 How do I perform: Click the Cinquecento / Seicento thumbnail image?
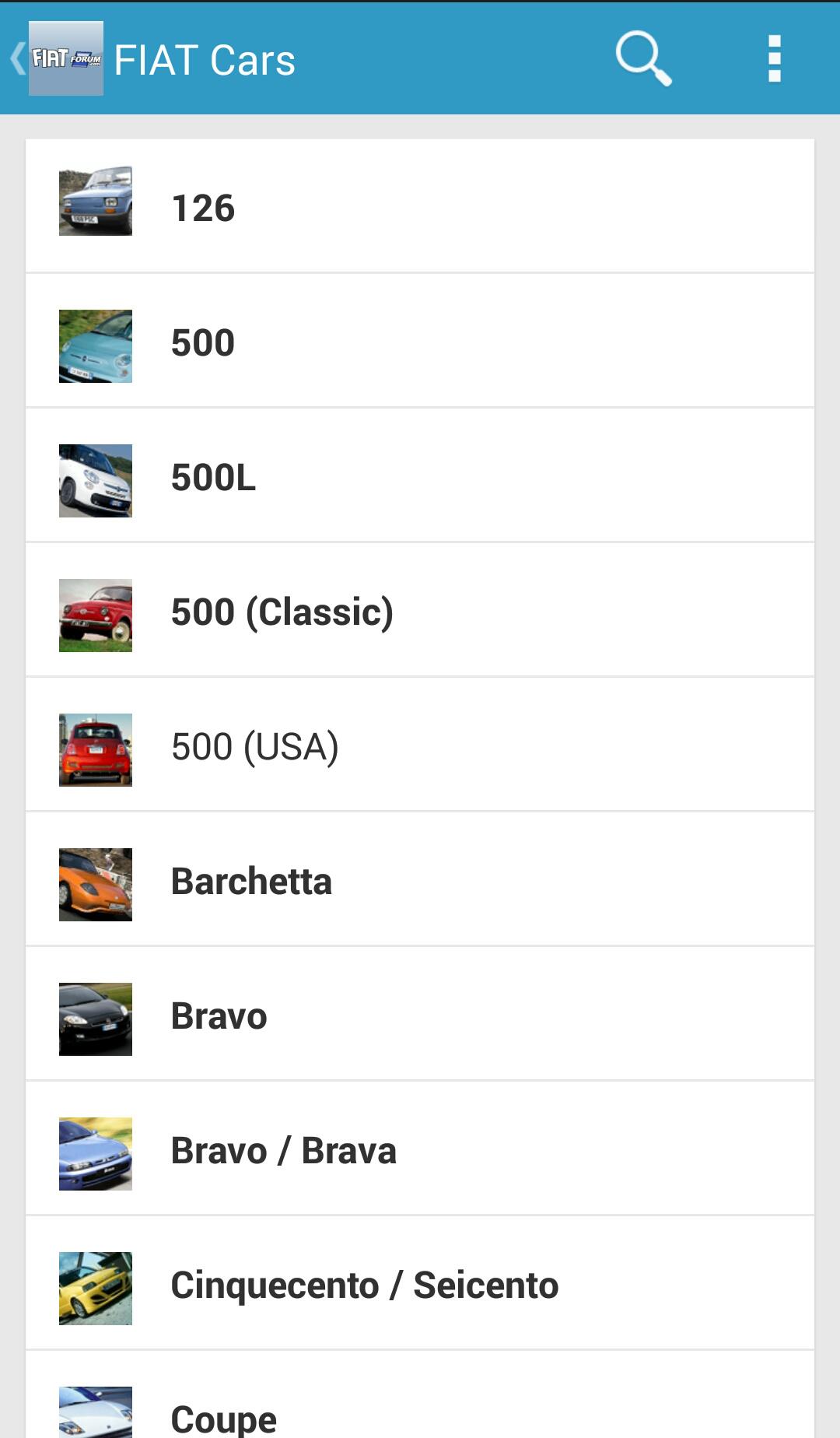(x=96, y=1285)
